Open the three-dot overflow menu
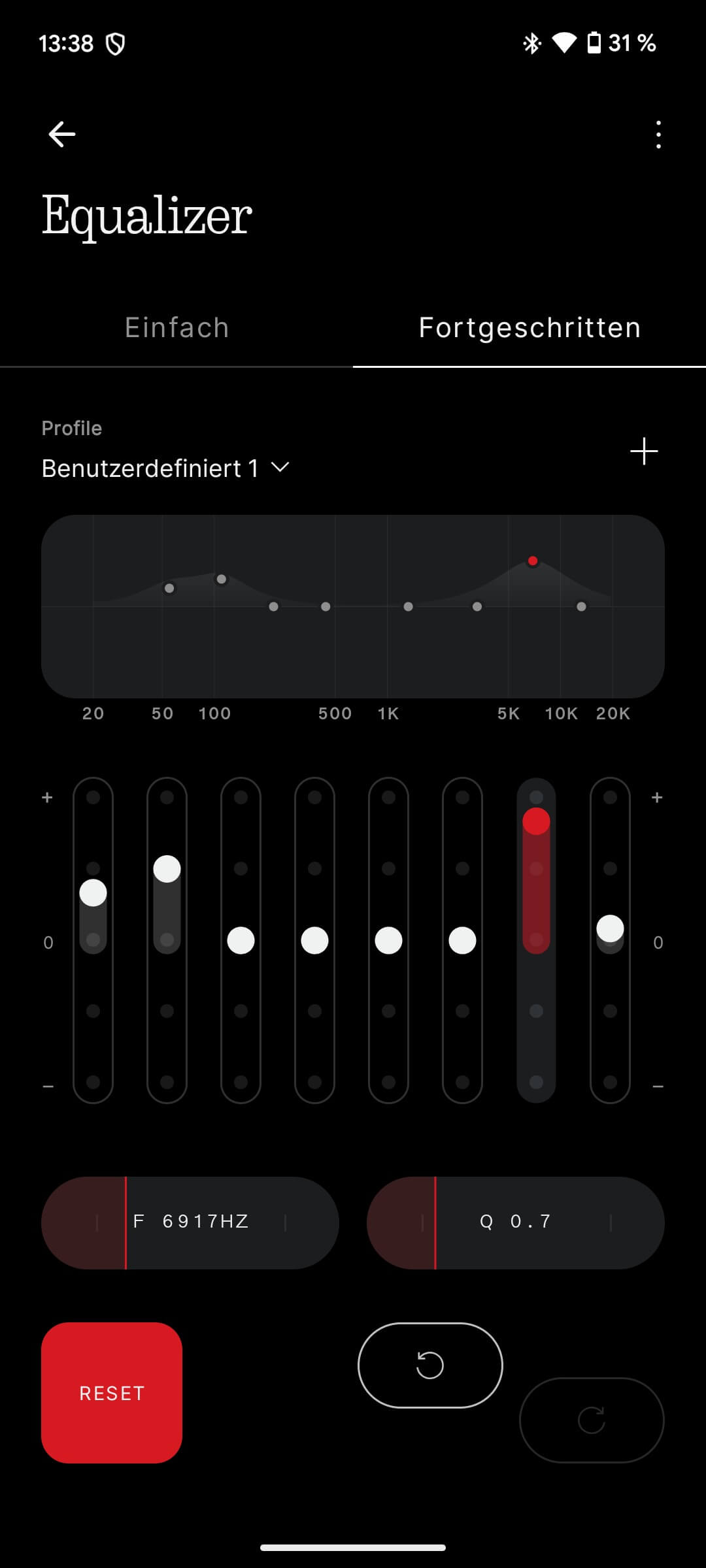The width and height of the screenshot is (706, 1568). click(658, 135)
